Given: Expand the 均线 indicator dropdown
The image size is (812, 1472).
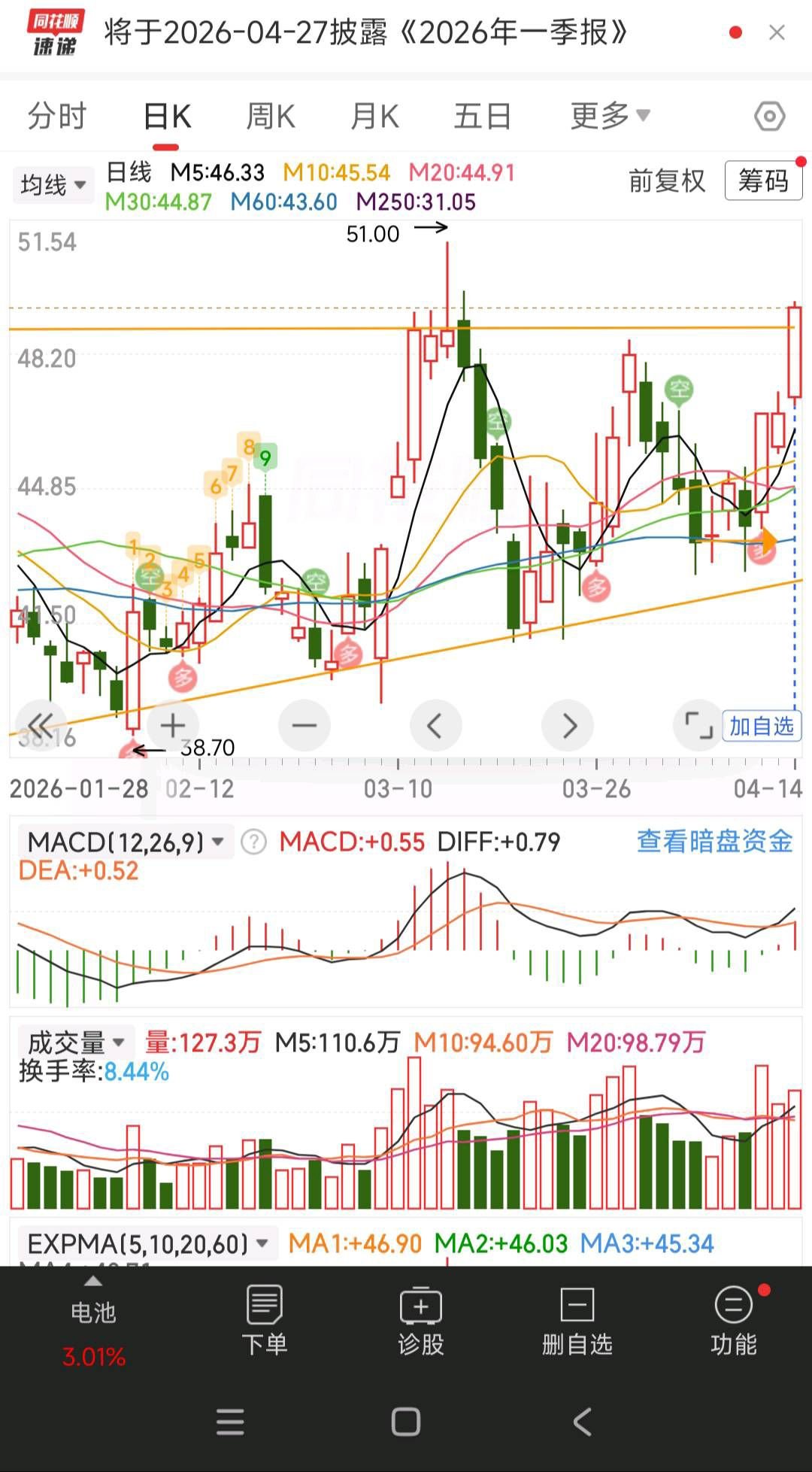Looking at the screenshot, I should 53,184.
